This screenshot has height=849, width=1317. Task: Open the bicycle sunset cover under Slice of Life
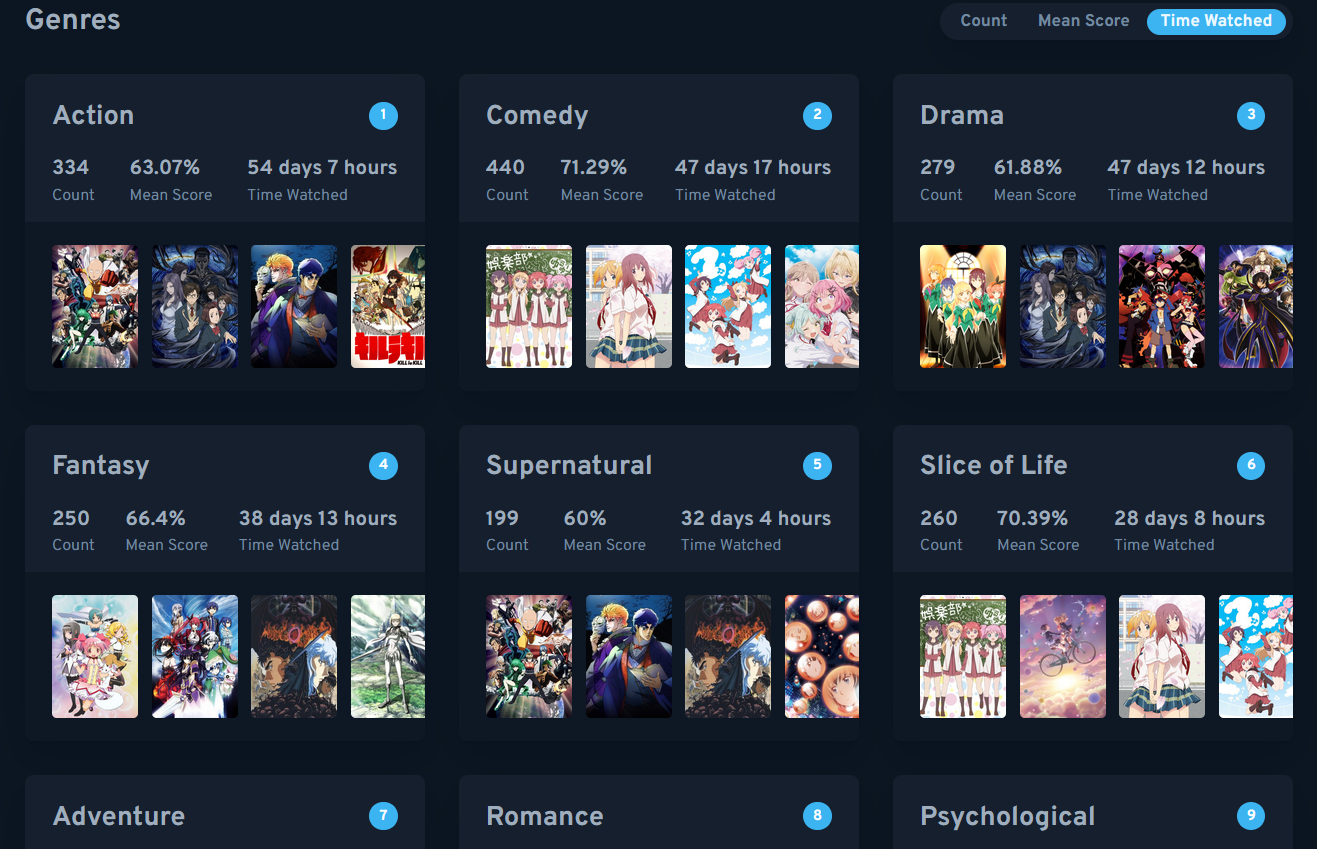point(1063,656)
